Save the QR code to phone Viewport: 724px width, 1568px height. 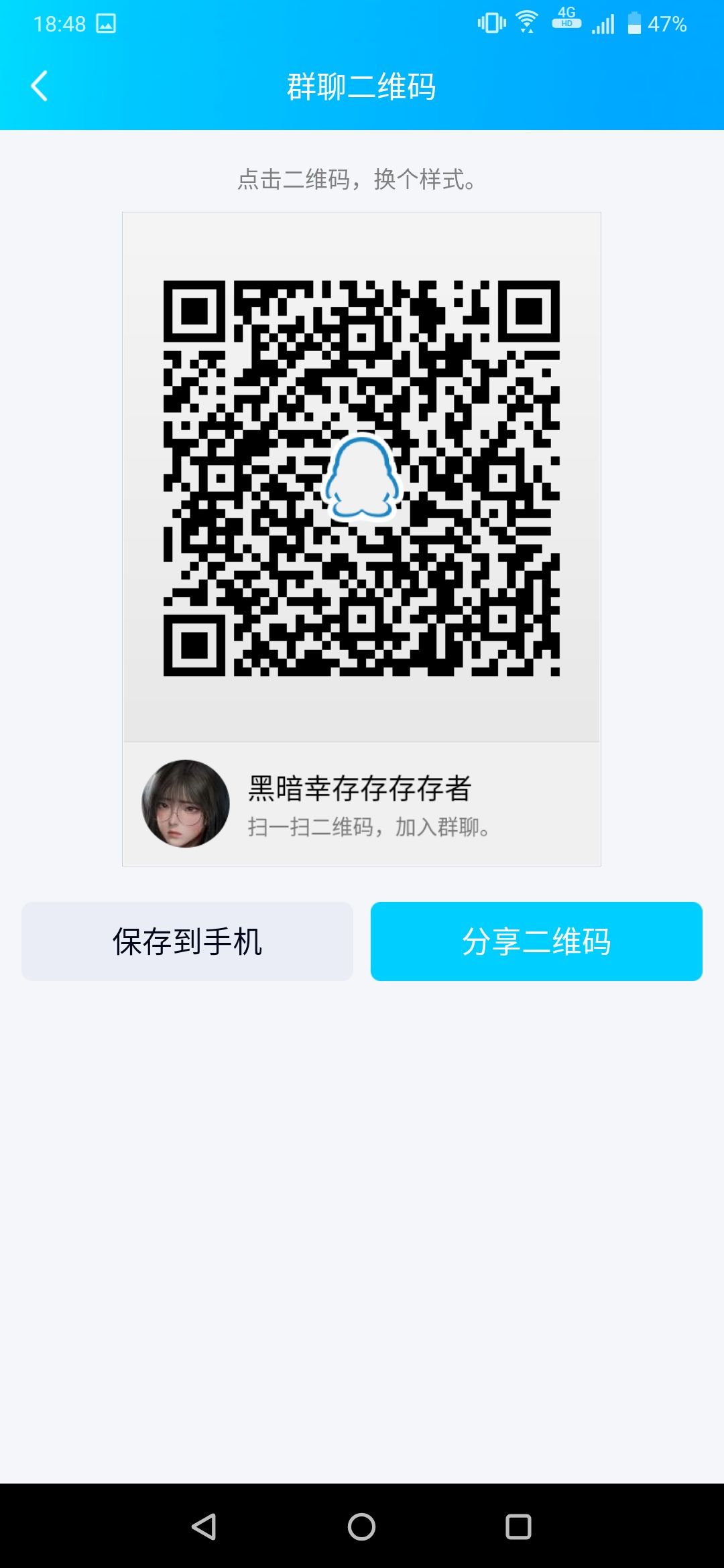tap(187, 941)
